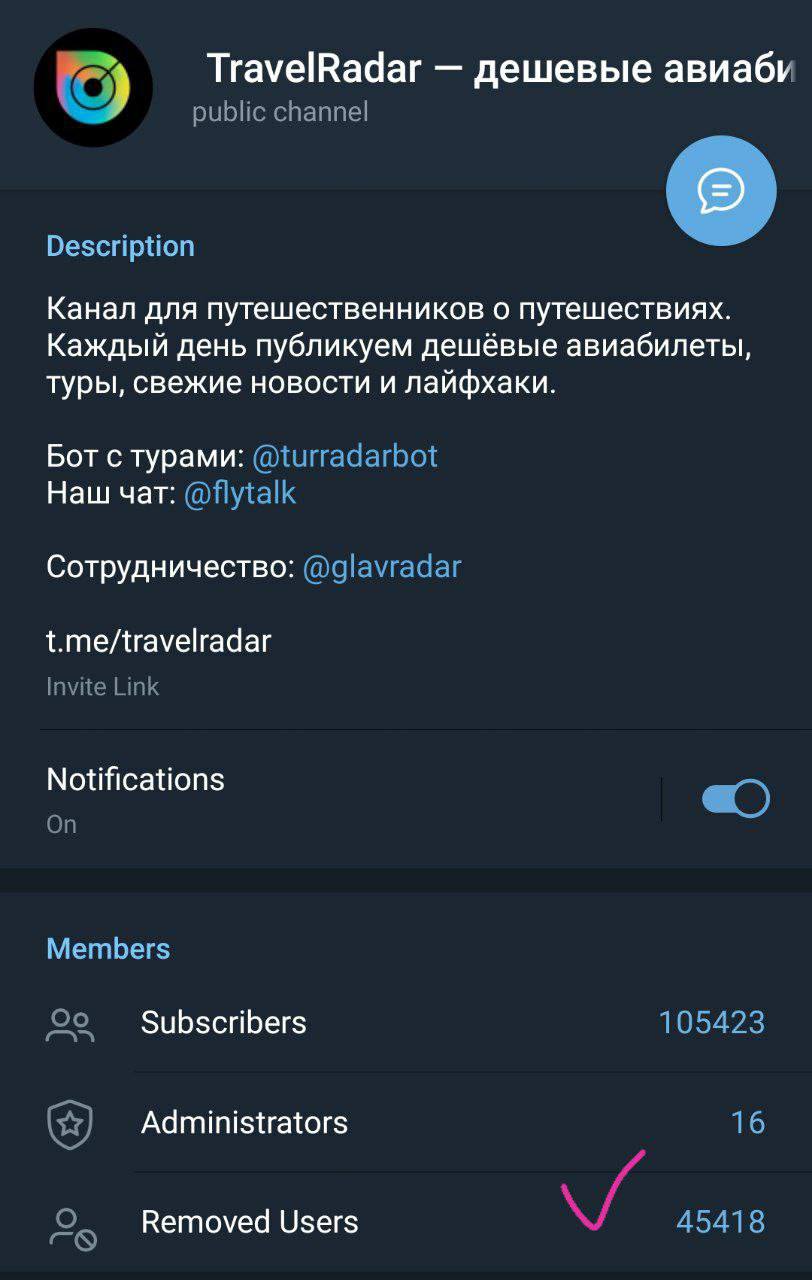
Task: Open the @glavradar contact link
Action: tap(382, 567)
